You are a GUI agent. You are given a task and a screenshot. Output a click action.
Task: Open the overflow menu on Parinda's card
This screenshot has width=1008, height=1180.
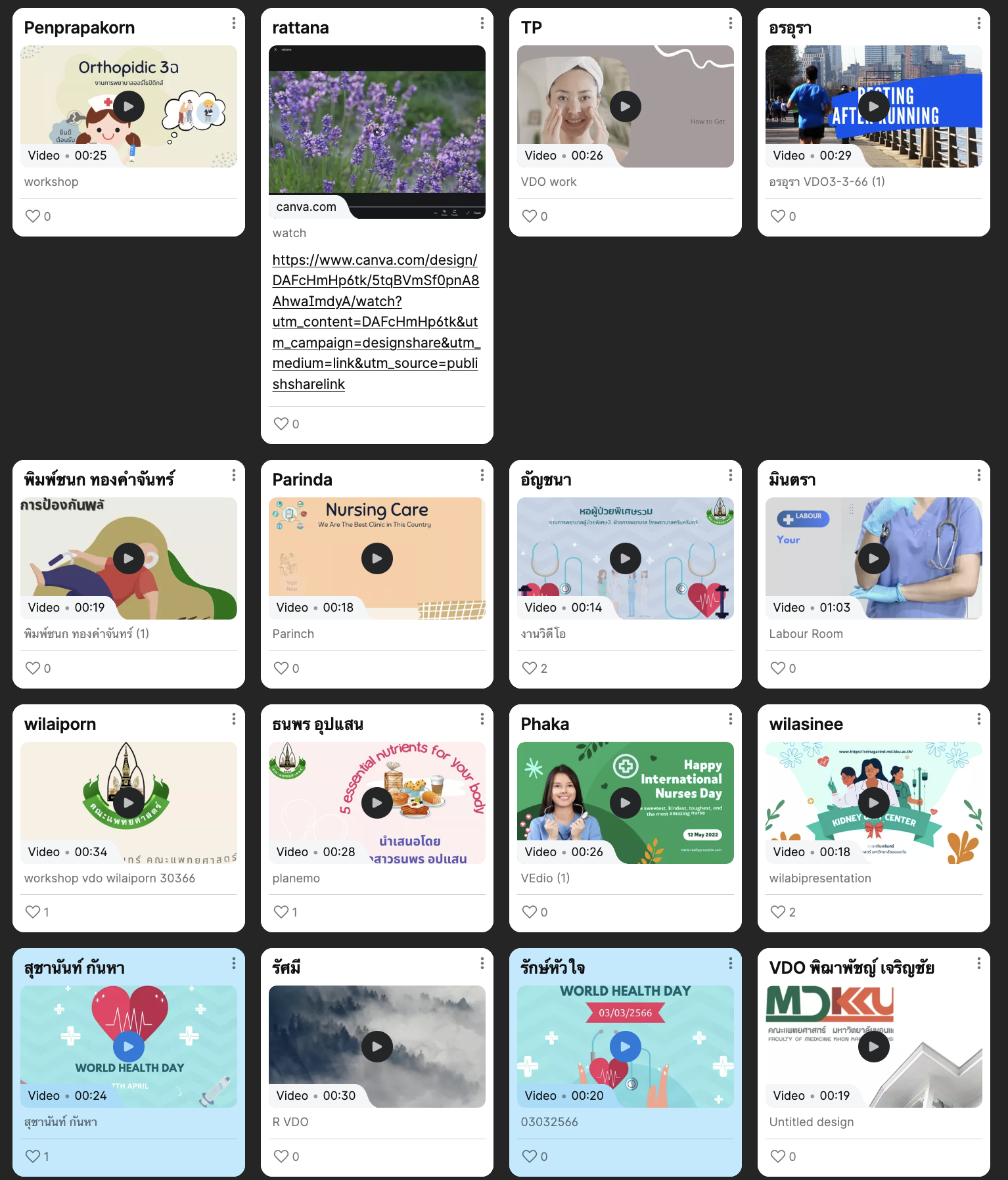click(482, 475)
